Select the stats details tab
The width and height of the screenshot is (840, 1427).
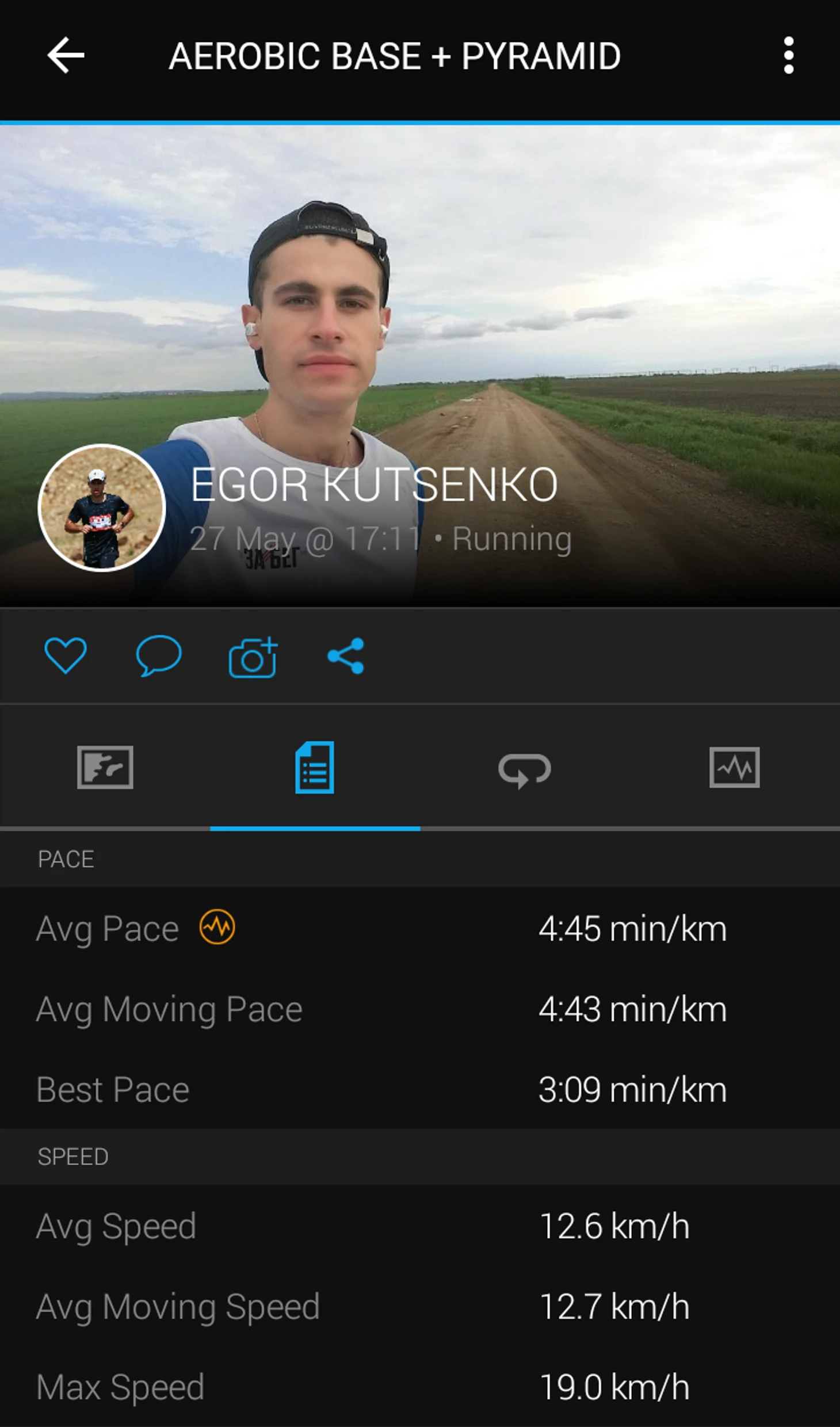(x=315, y=768)
